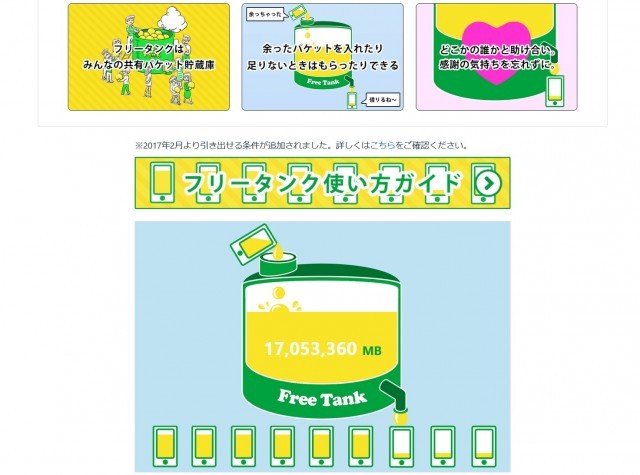Open the こちら link for withdrawal conditions
This screenshot has height=475, width=640.
382,145
